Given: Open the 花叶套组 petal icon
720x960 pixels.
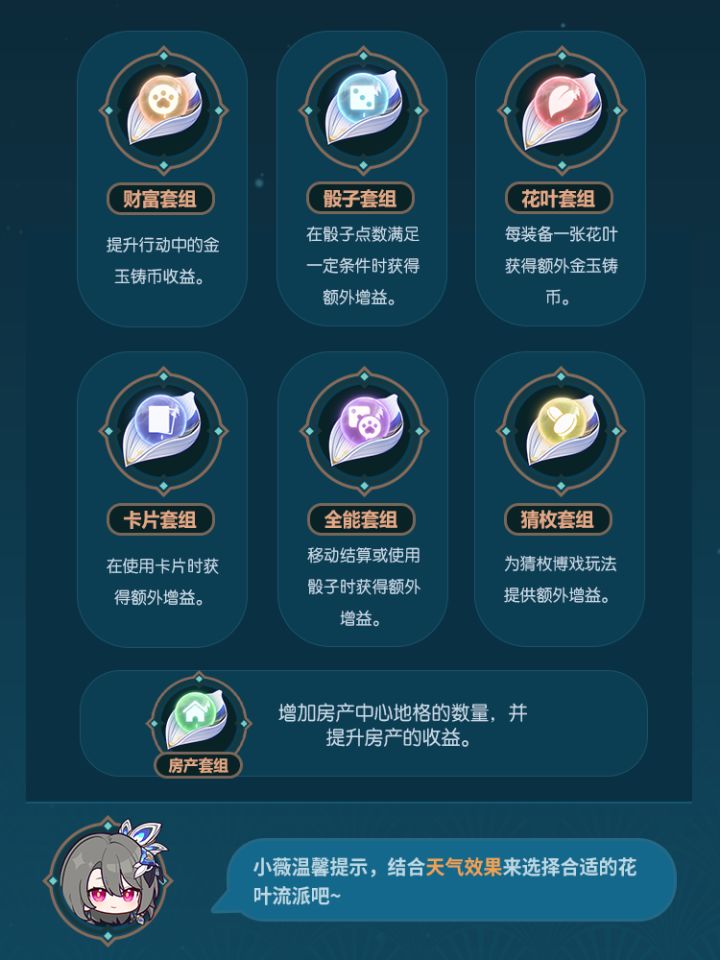Looking at the screenshot, I should pyautogui.click(x=560, y=110).
